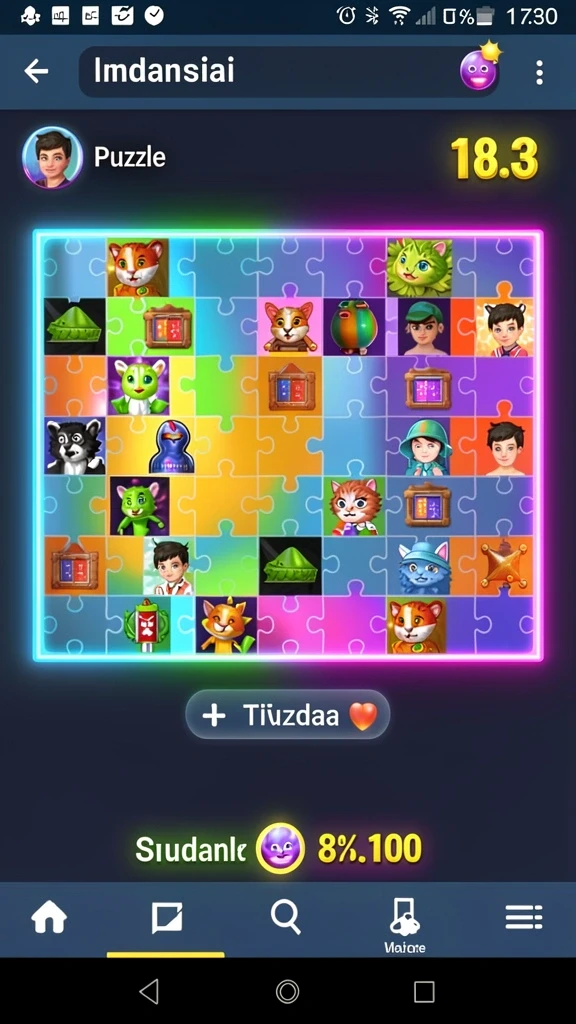Tap the Tiuzdaa plus button
Screen dimensions: 576x1024
click(287, 716)
